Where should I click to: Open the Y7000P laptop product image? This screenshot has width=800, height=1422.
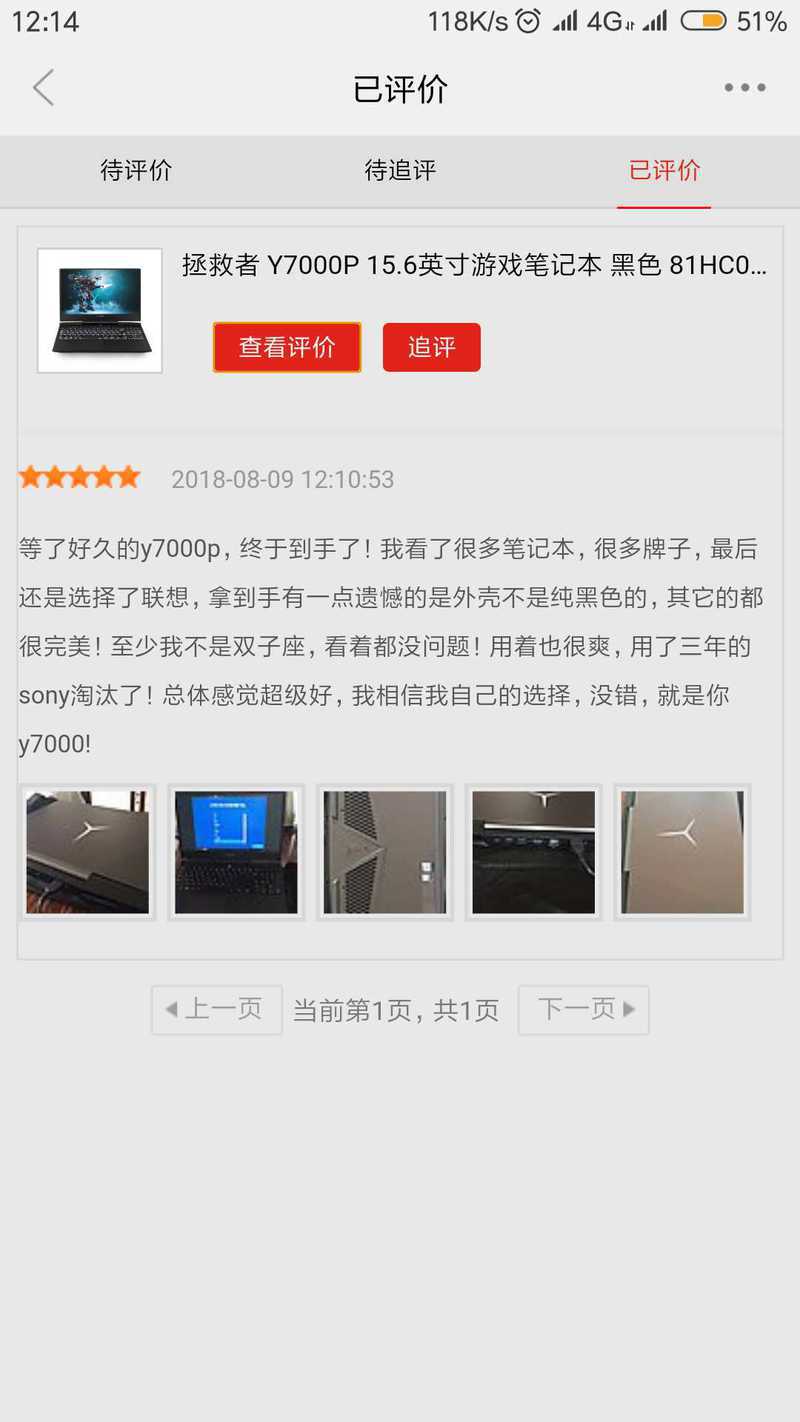point(100,311)
